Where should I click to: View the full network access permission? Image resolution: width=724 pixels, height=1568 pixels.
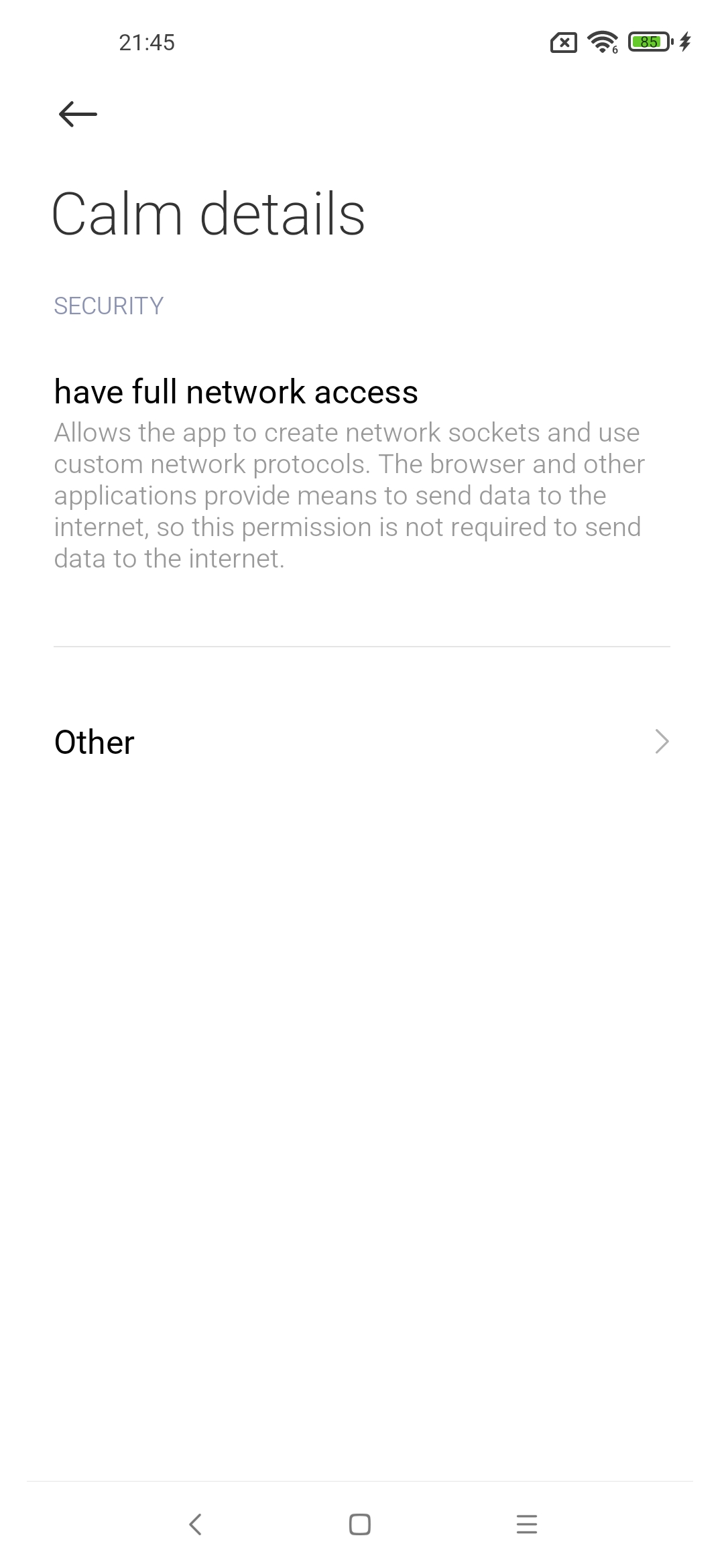[x=362, y=474]
